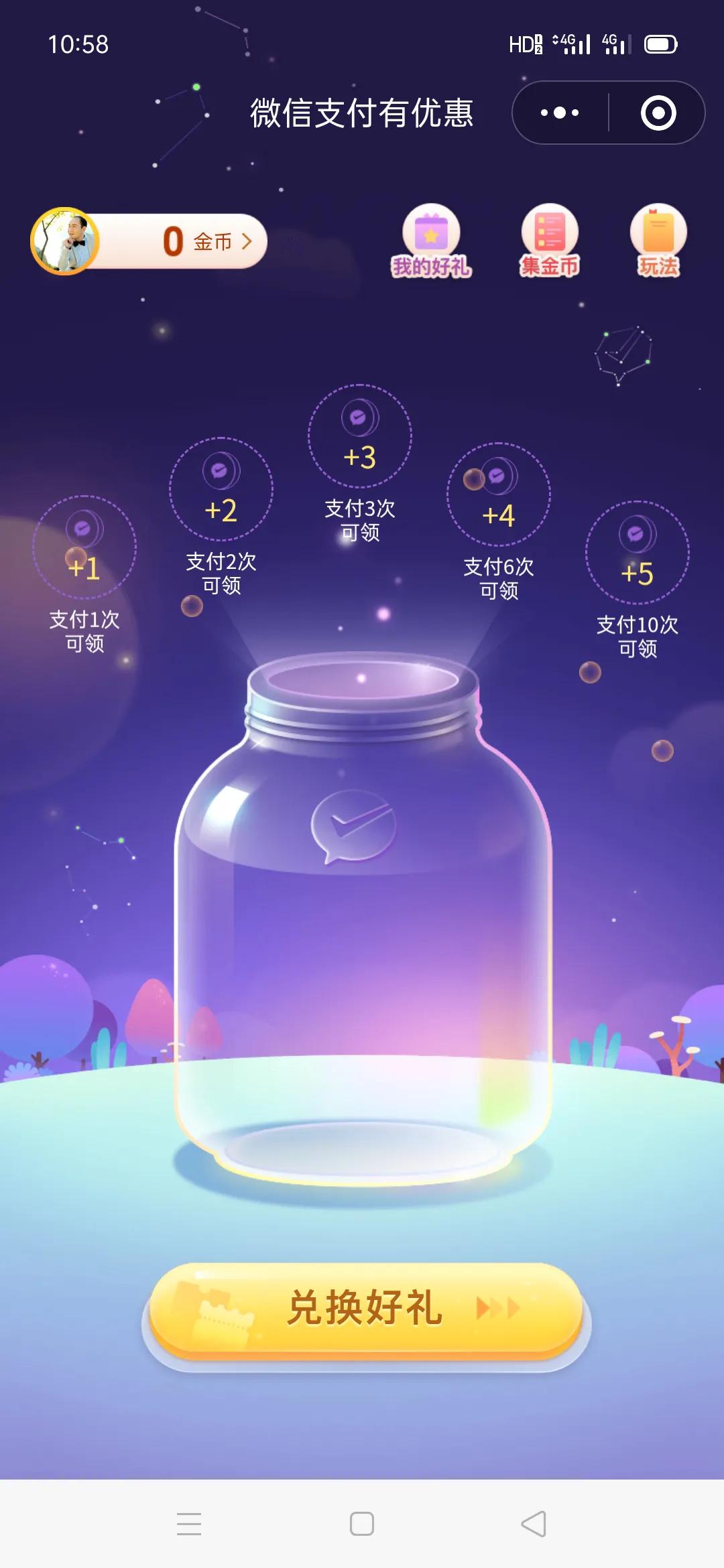
Task: Close the mini program via circle button
Action: 658,113
